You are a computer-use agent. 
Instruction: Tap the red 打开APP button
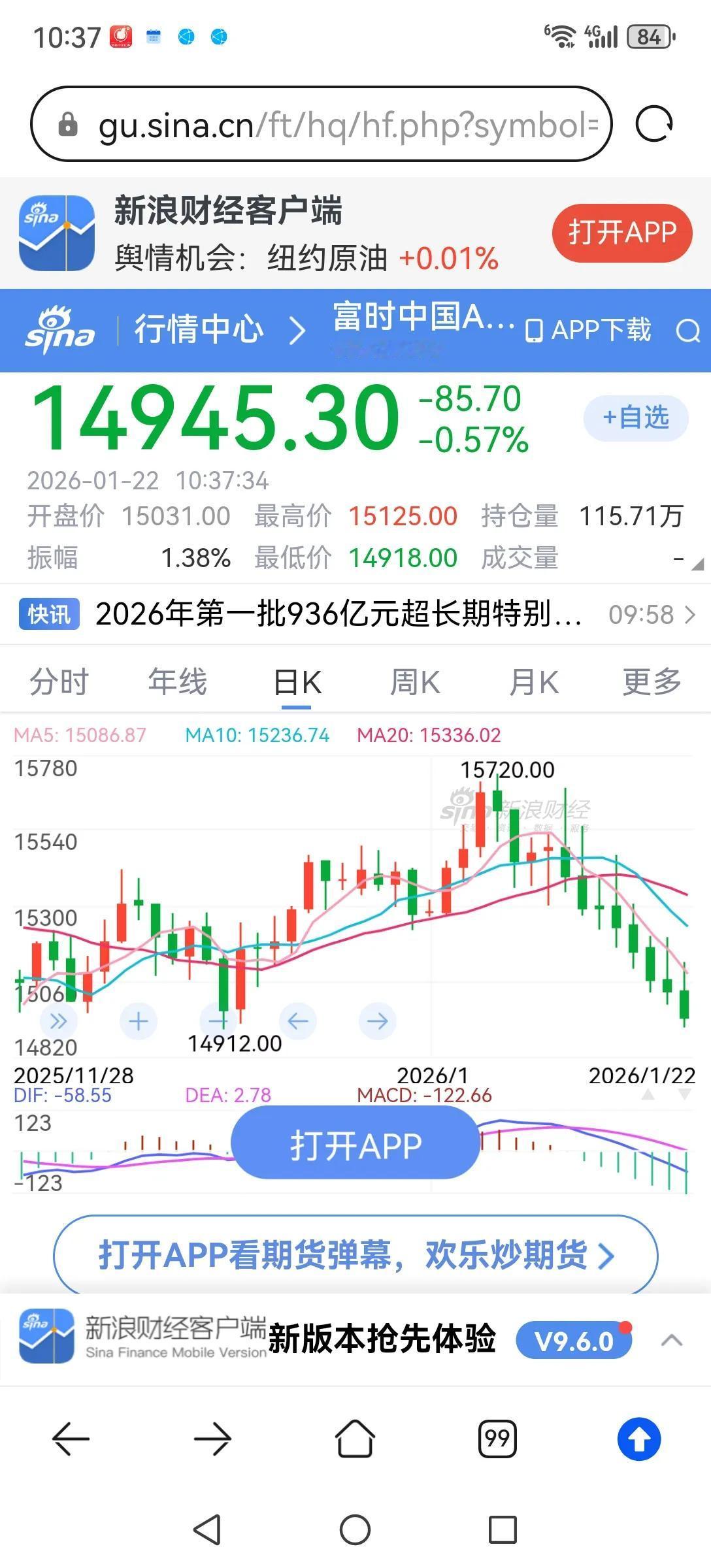point(621,233)
